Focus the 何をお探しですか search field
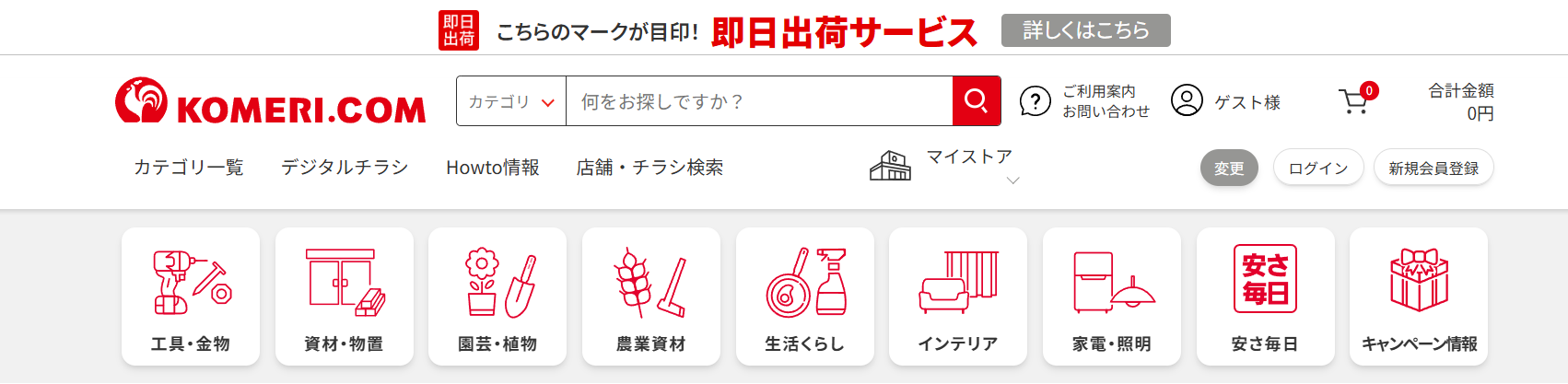Image resolution: width=1568 pixels, height=384 pixels. [x=758, y=101]
